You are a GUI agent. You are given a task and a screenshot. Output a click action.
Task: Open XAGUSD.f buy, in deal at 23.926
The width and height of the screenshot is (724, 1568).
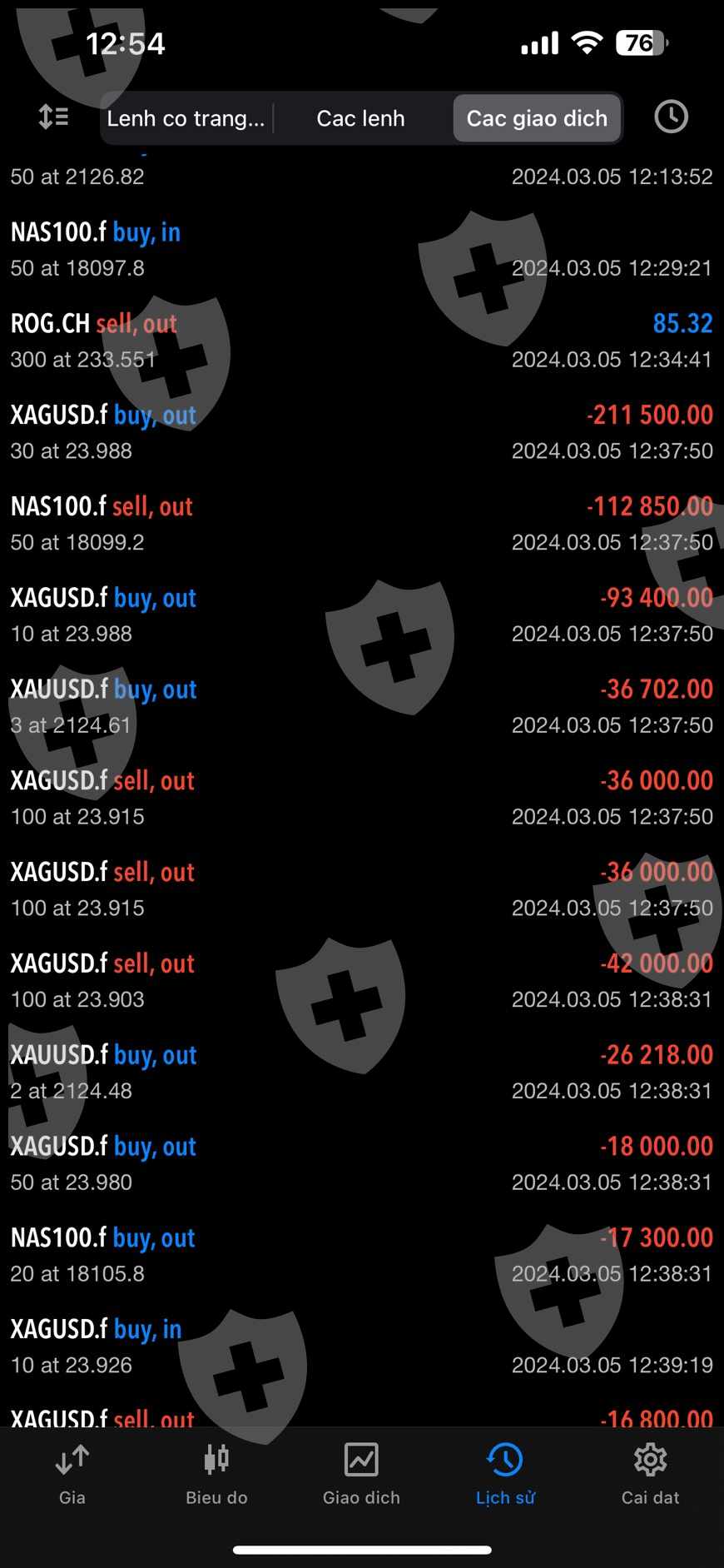362,1346
